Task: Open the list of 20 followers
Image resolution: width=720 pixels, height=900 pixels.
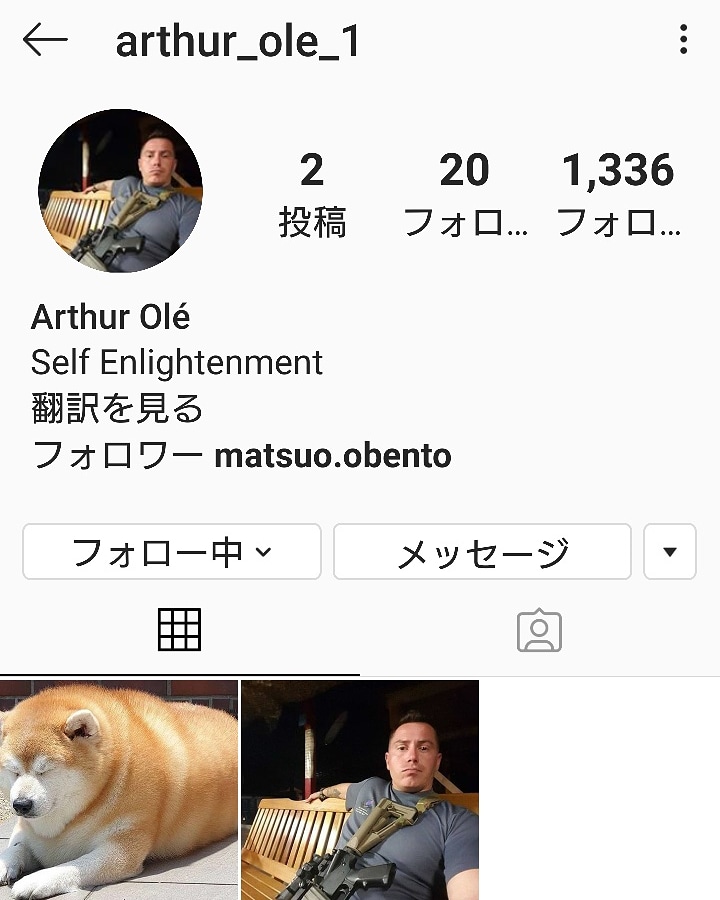Action: tap(465, 196)
